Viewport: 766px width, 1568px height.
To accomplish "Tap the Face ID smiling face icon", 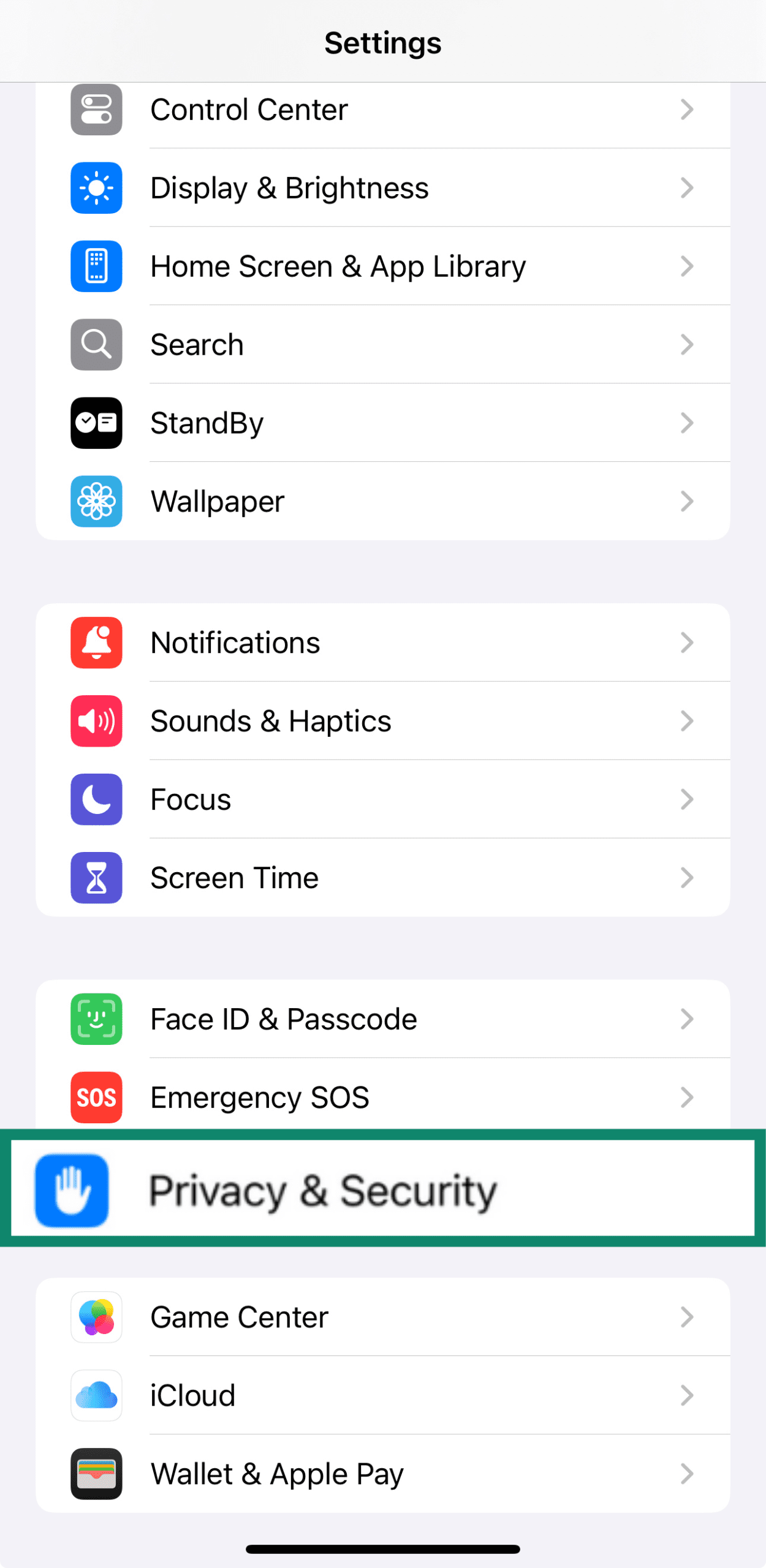I will pos(96,1019).
